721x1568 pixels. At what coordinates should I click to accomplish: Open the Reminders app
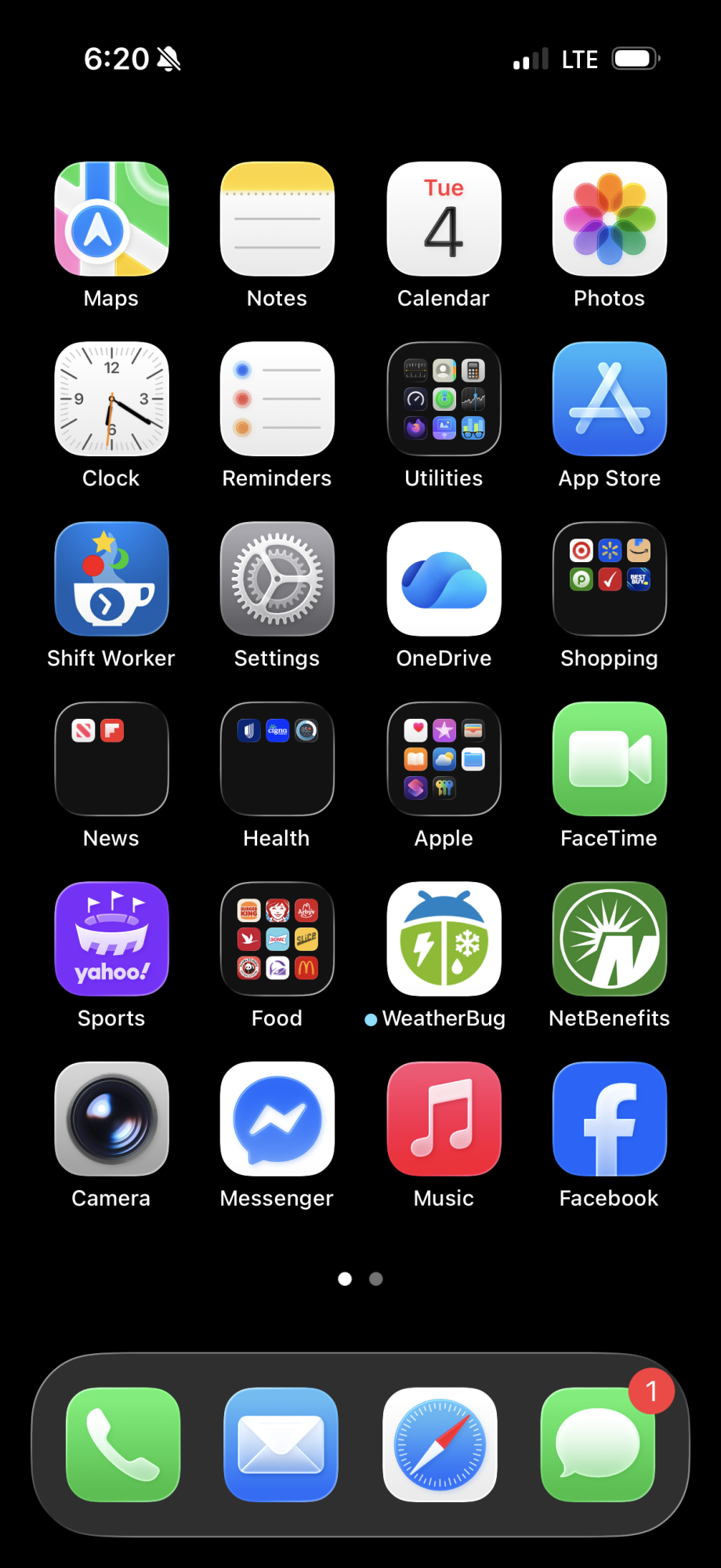click(277, 399)
